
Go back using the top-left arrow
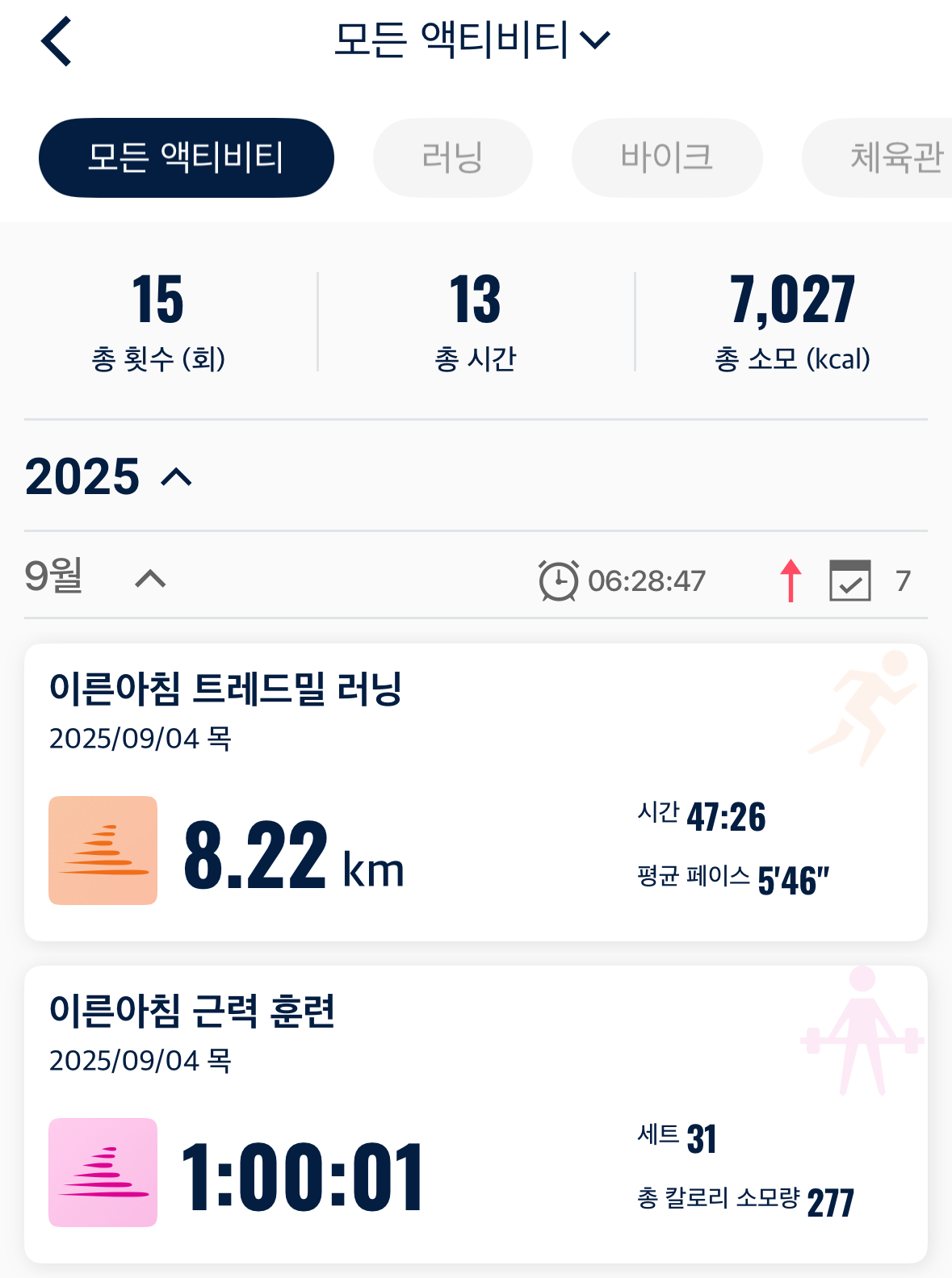click(57, 41)
